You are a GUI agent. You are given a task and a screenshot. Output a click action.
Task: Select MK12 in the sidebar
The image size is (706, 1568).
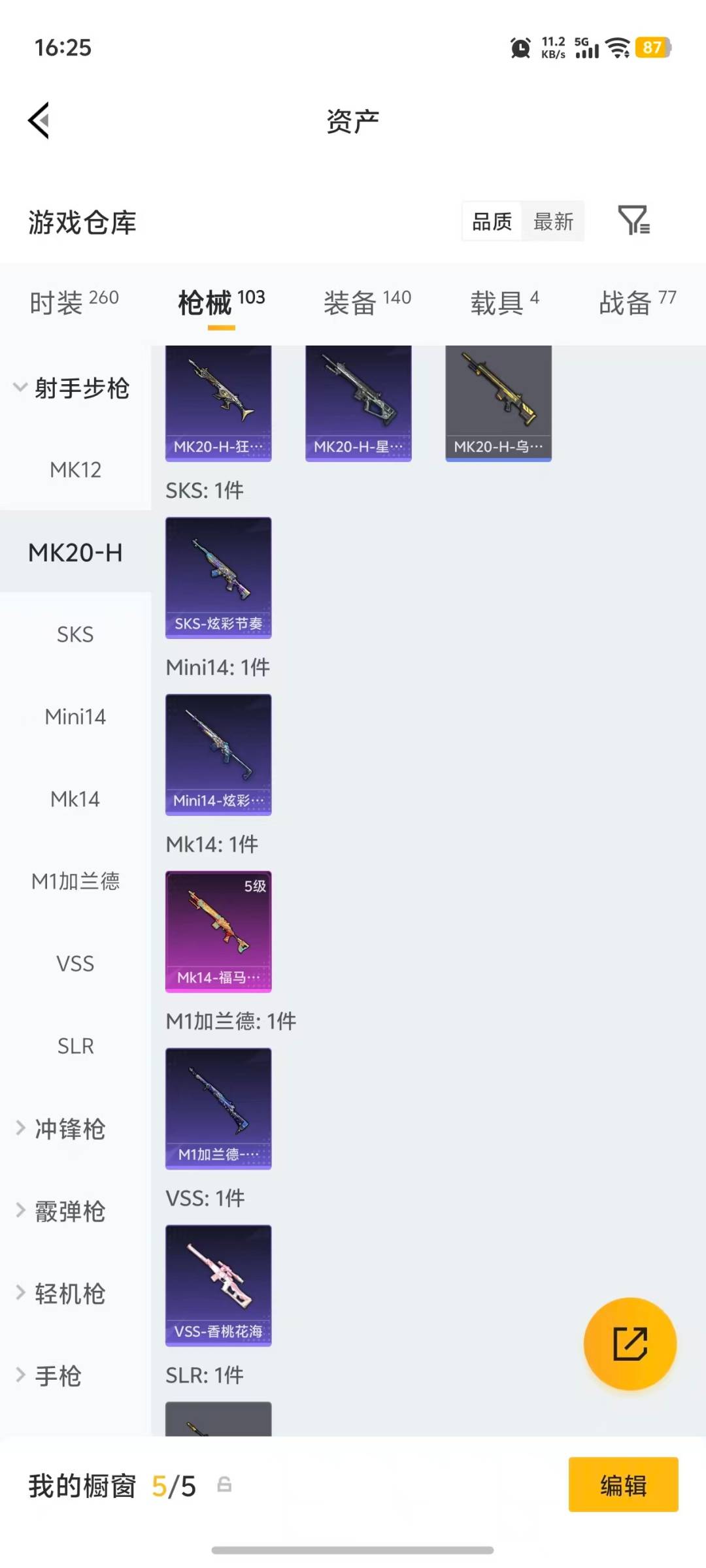point(75,469)
